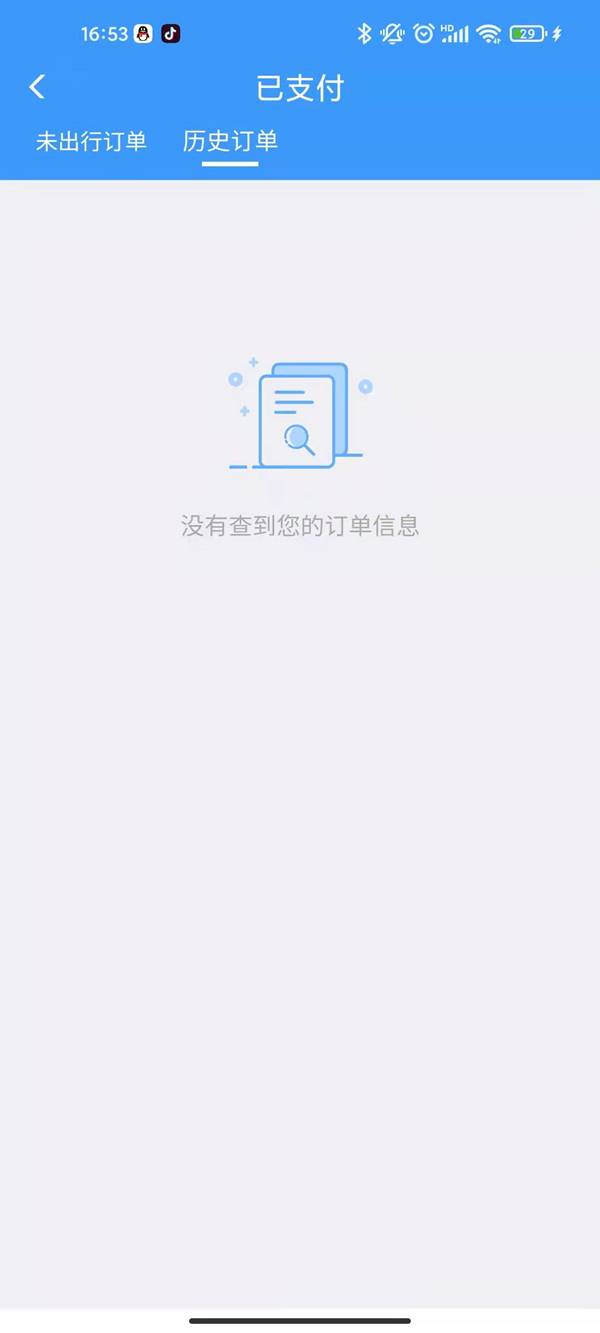Switch to the 未出行订单 tab
Screen dimensions: 600x1333
coord(91,142)
